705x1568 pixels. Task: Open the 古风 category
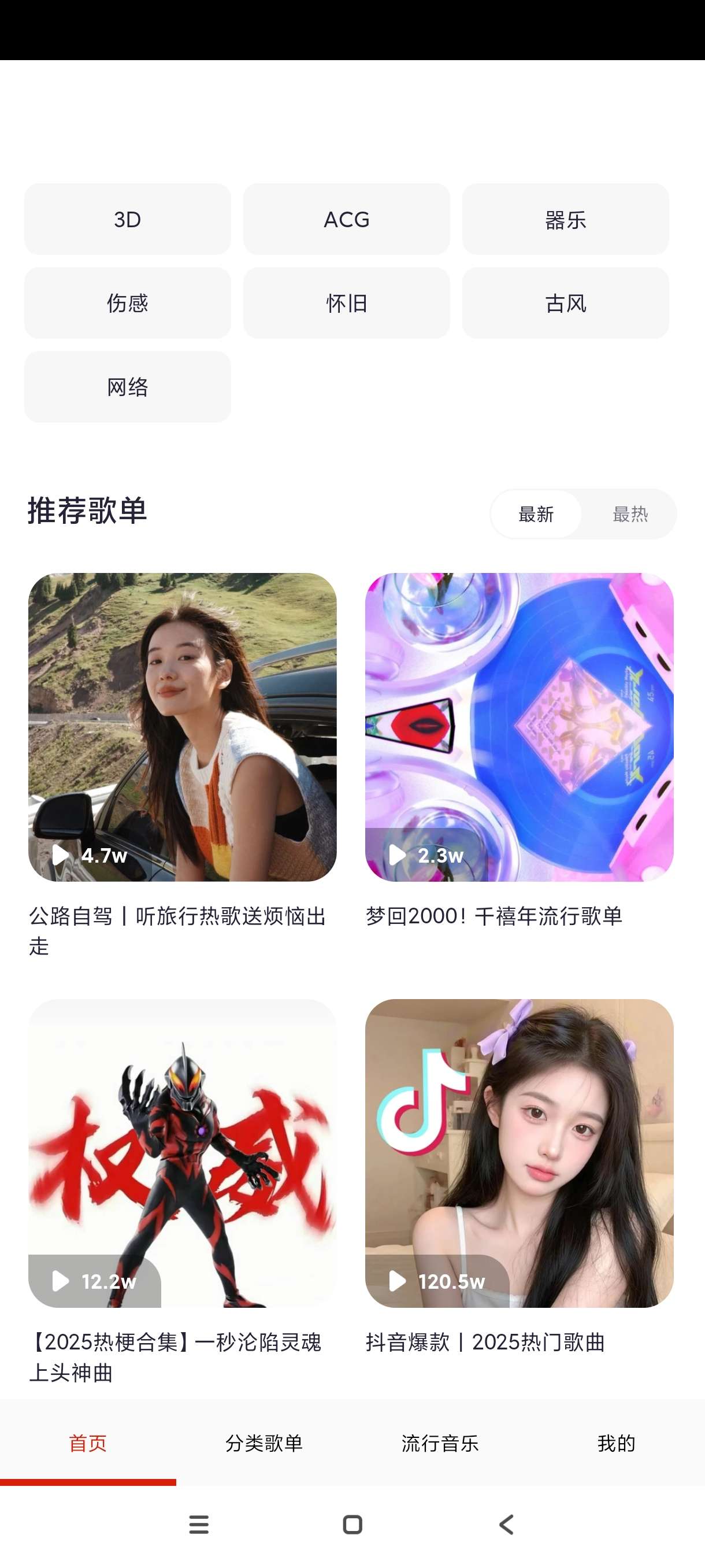565,302
